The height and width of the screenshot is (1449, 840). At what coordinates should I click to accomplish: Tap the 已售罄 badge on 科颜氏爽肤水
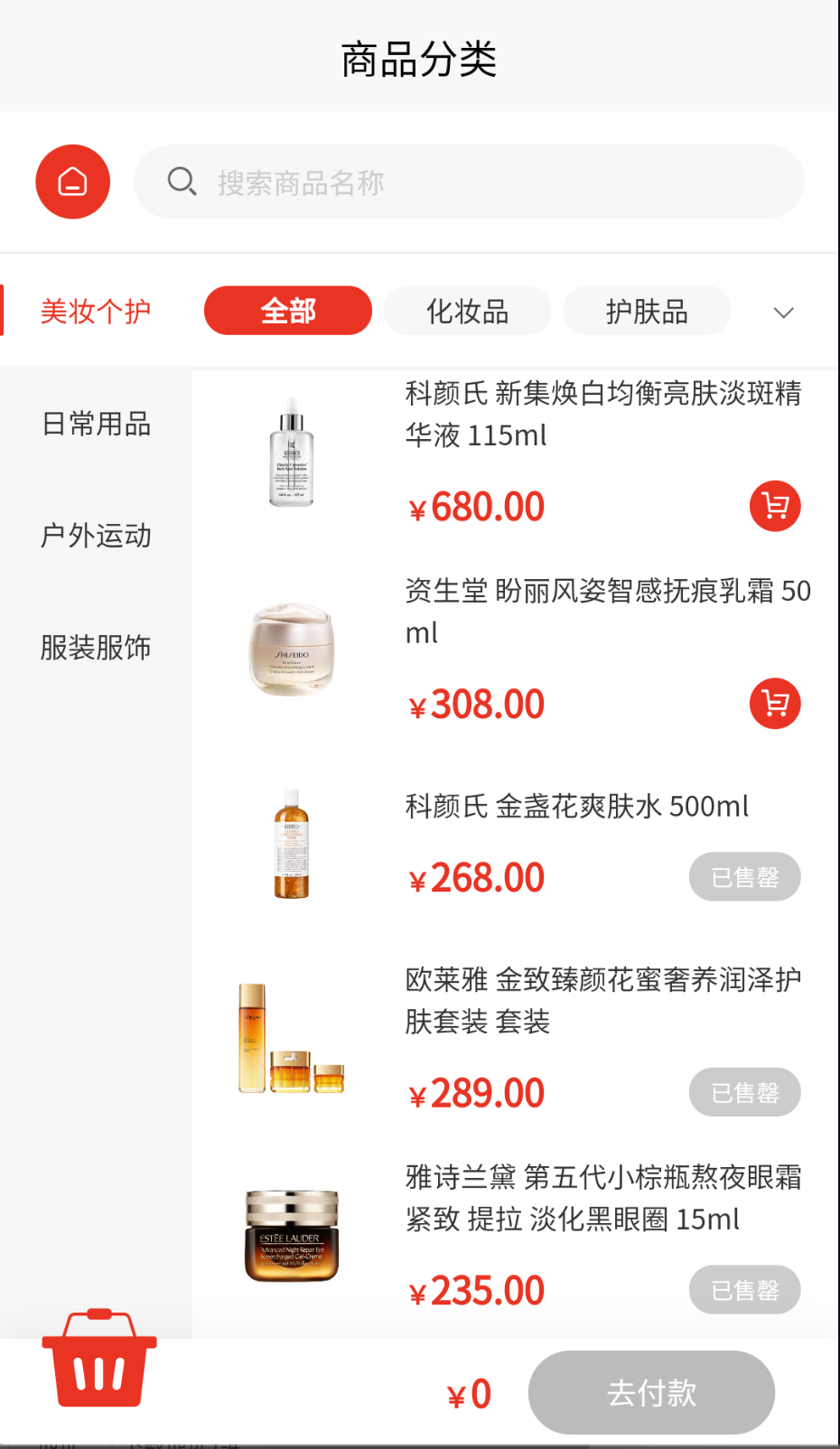pyautogui.click(x=744, y=876)
